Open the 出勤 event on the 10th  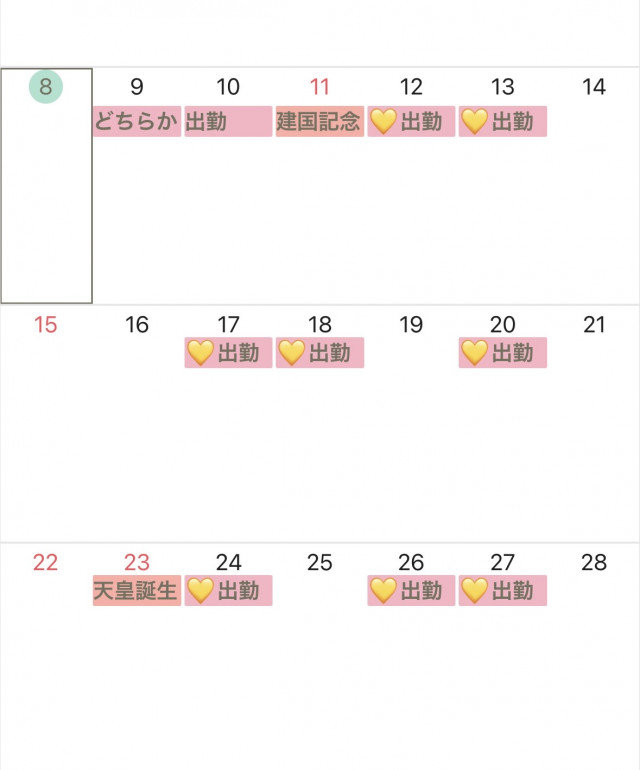[228, 122]
